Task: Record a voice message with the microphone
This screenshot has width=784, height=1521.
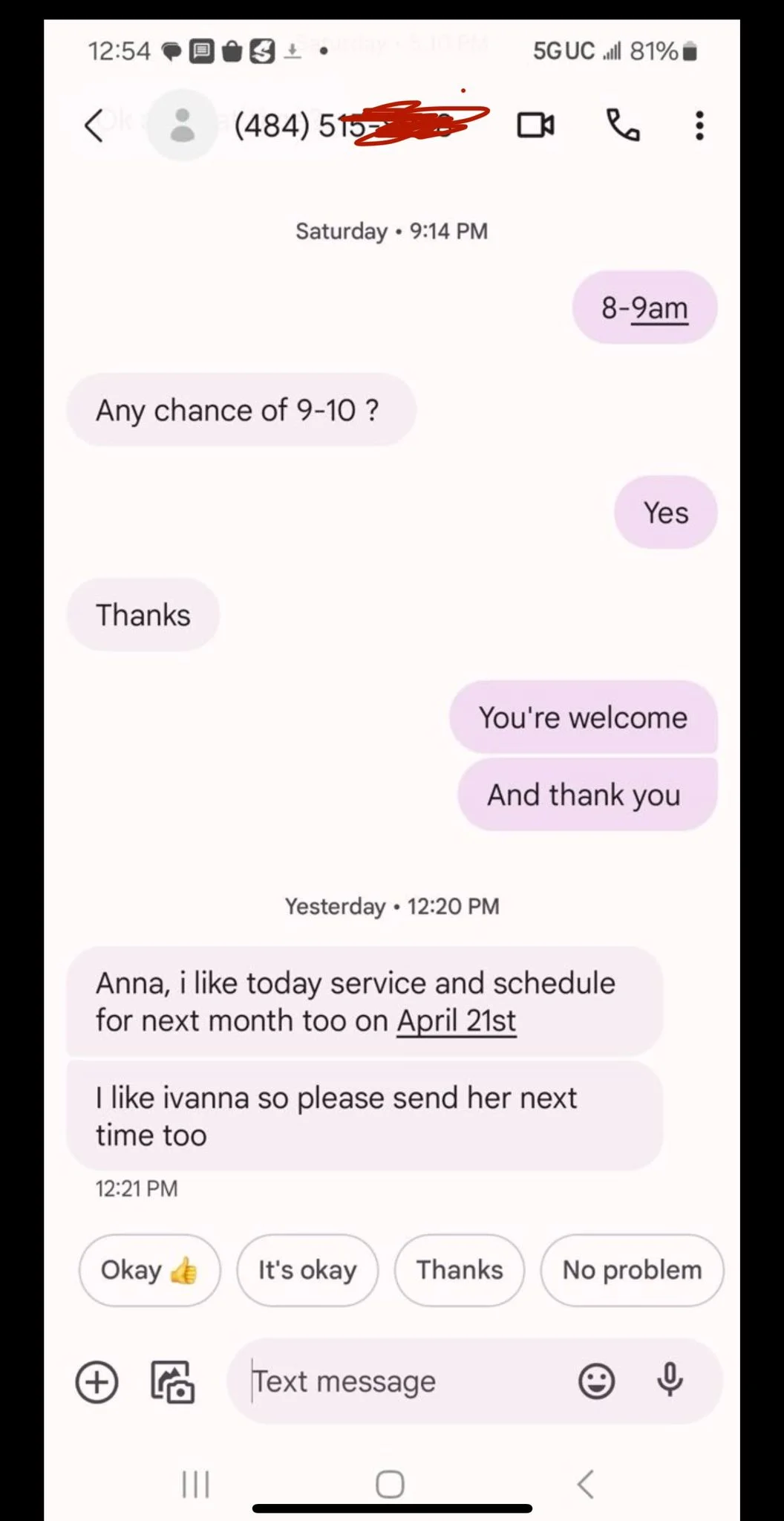Action: (x=670, y=1381)
